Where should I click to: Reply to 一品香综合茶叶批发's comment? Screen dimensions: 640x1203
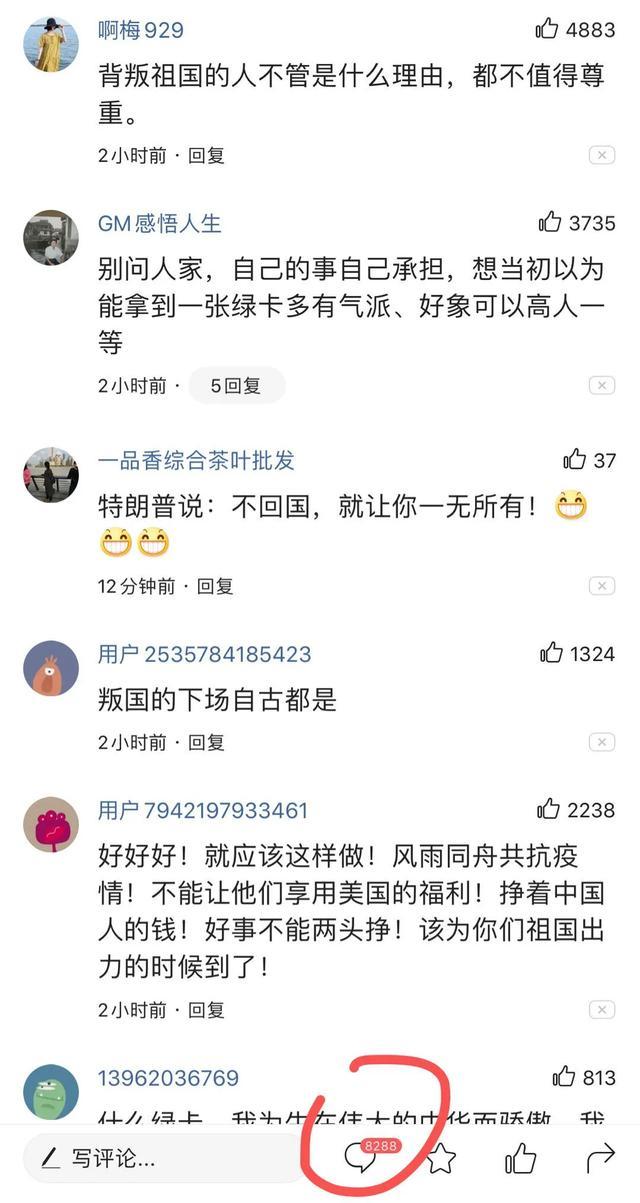click(x=215, y=586)
